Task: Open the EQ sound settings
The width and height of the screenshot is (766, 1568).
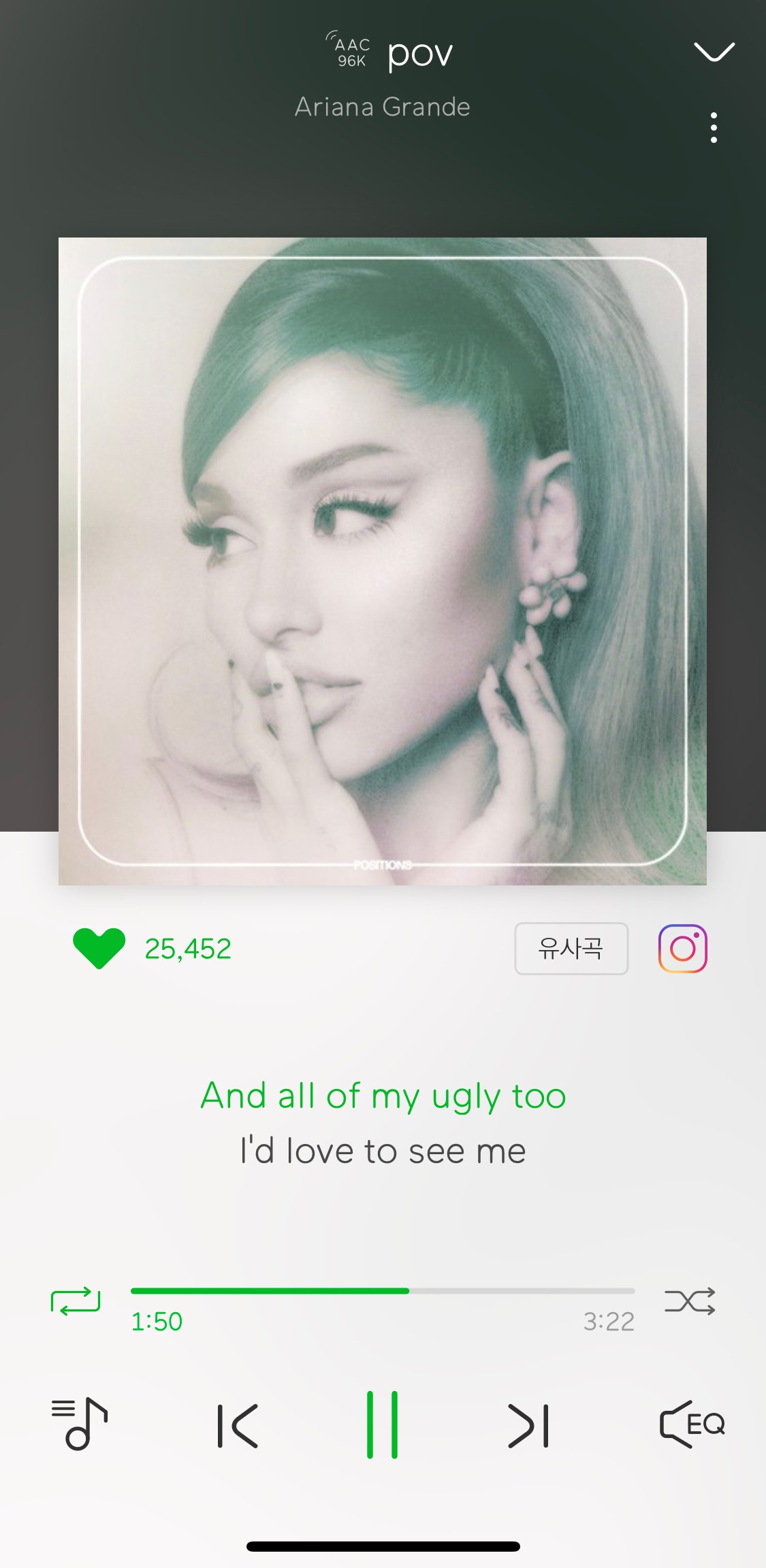Action: pyautogui.click(x=692, y=1424)
